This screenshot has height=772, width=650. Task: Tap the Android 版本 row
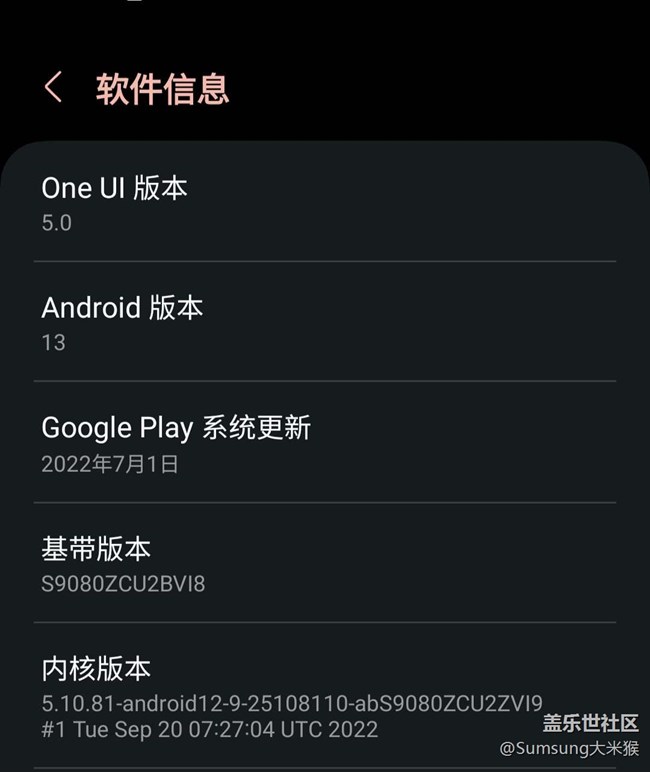[324, 322]
